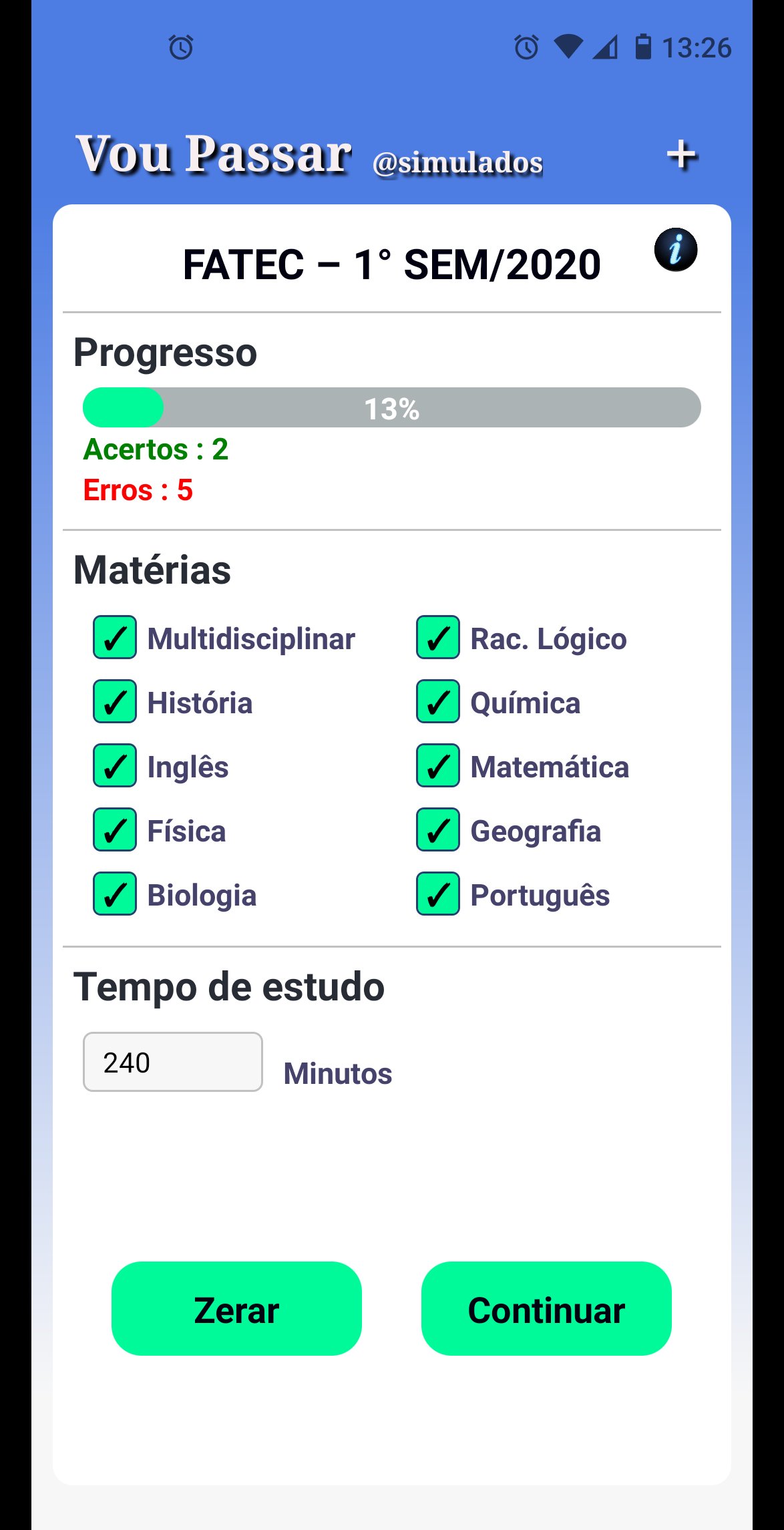This screenshot has width=784, height=1530.
Task: Toggle the Biologia subject off
Action: click(x=115, y=894)
